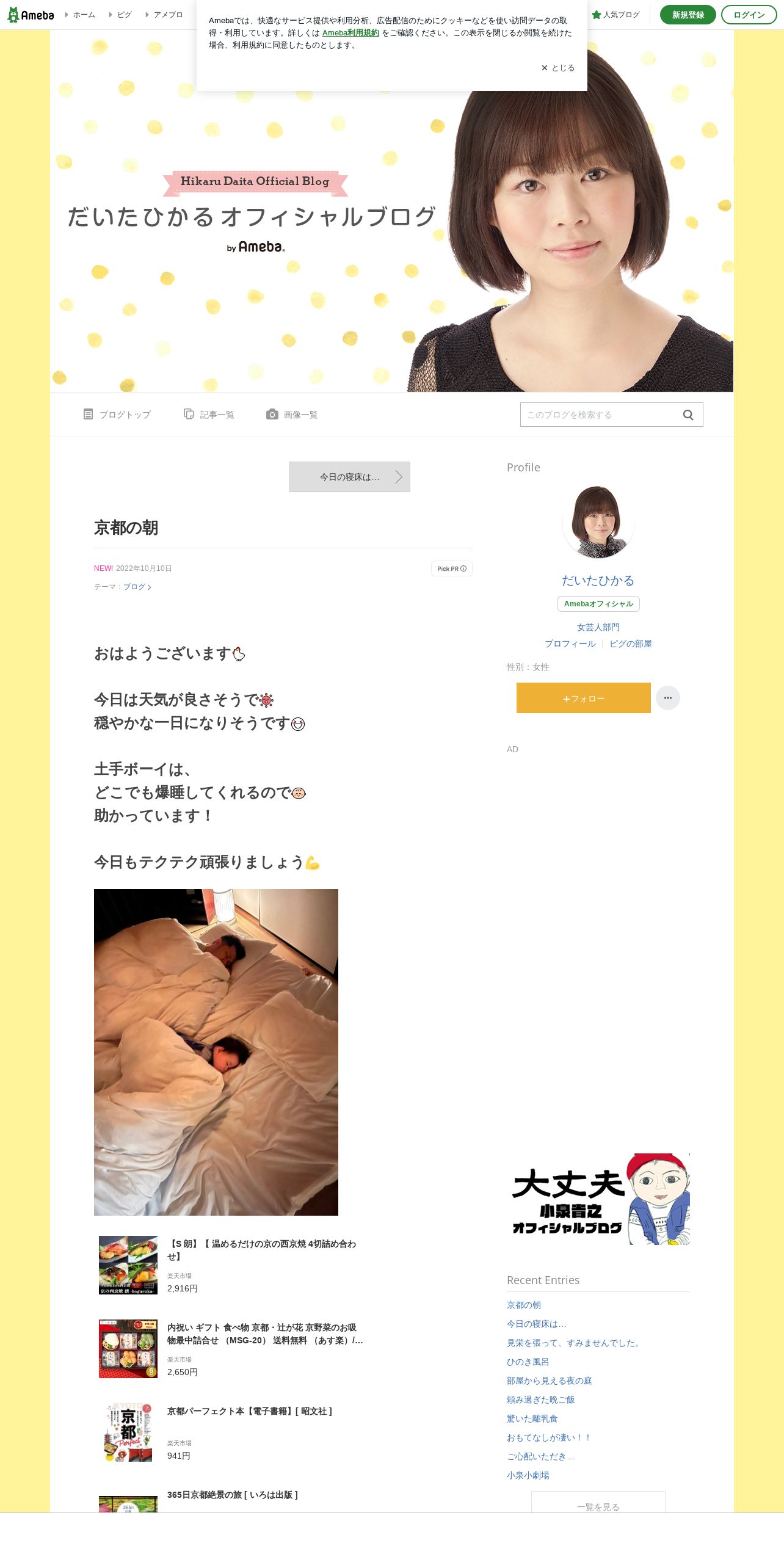Open the three-dots menu next to Follow
The width and height of the screenshot is (784, 1568).
tap(668, 698)
